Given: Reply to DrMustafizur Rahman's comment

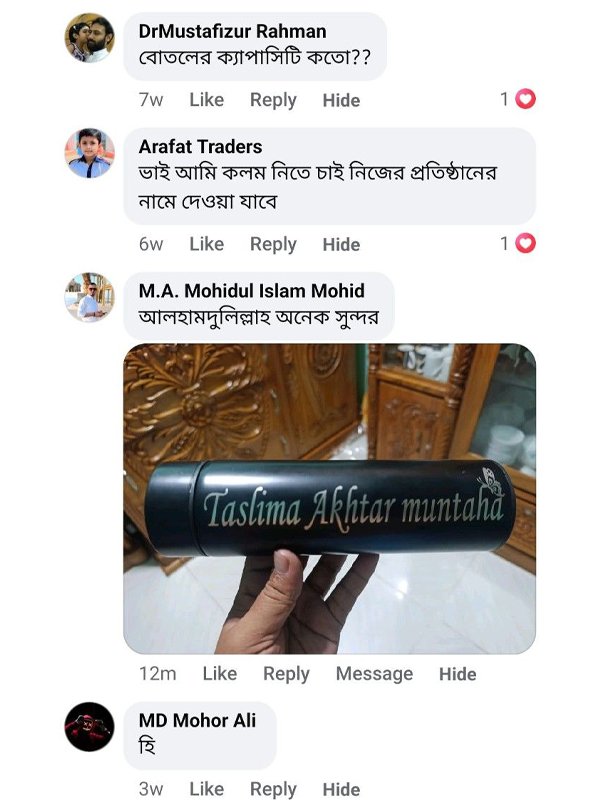Looking at the screenshot, I should click(273, 100).
